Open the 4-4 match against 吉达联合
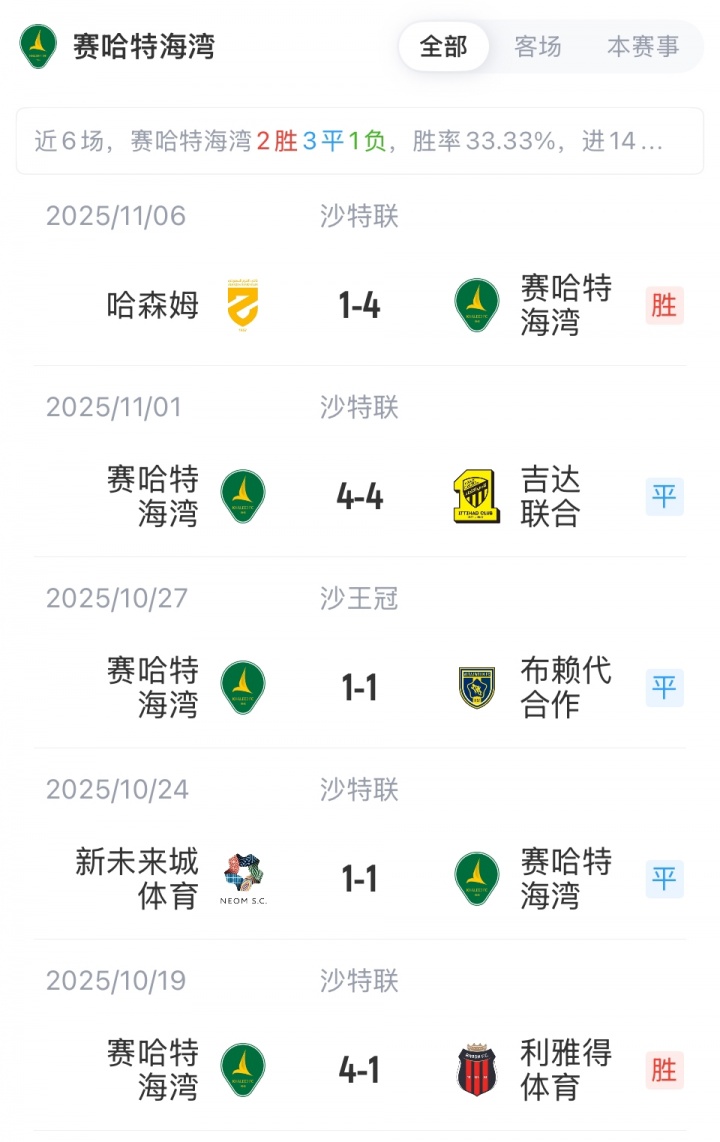Screen dimensions: 720x1142 pyautogui.click(x=359, y=496)
